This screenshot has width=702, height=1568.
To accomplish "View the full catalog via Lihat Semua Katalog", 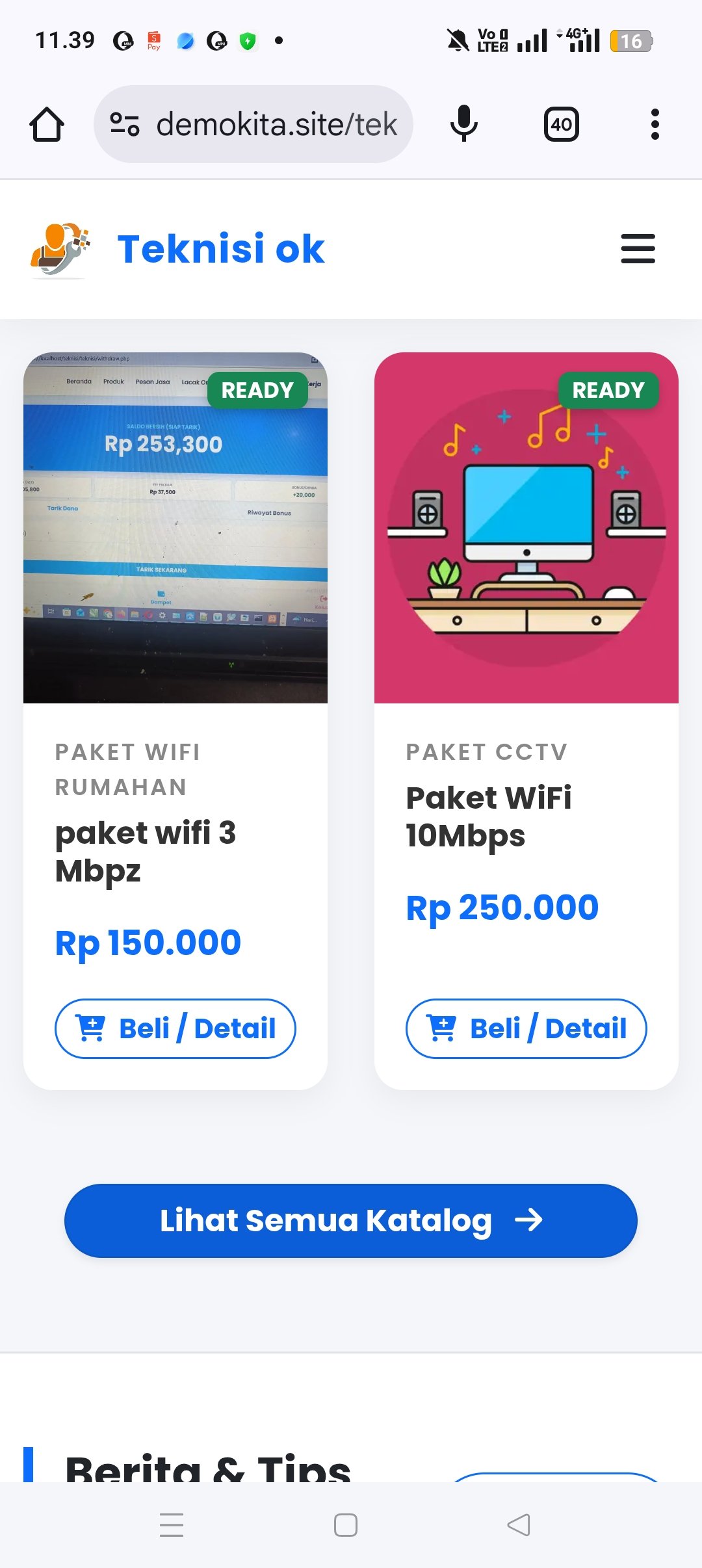I will pyautogui.click(x=351, y=1220).
